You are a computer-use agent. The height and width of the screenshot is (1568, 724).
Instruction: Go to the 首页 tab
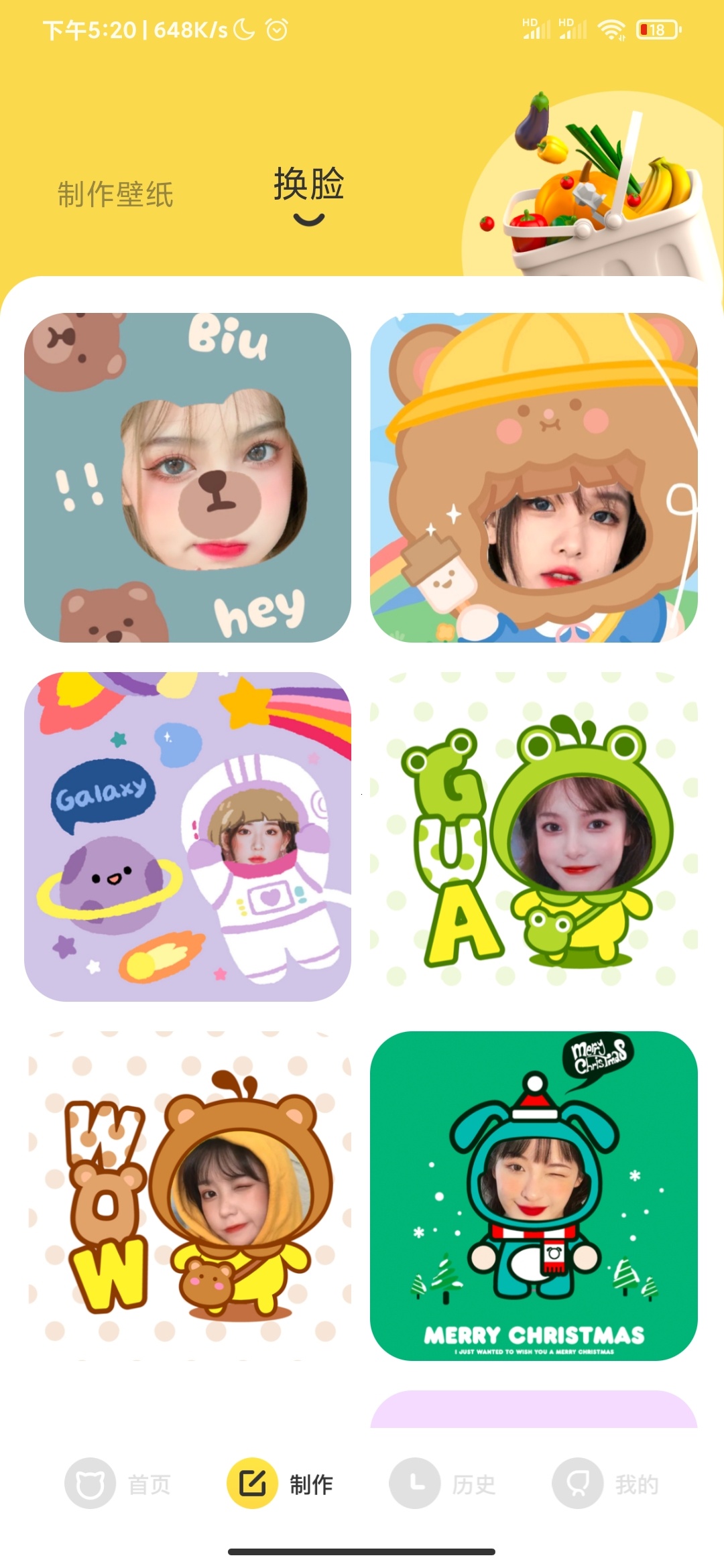tap(118, 1484)
